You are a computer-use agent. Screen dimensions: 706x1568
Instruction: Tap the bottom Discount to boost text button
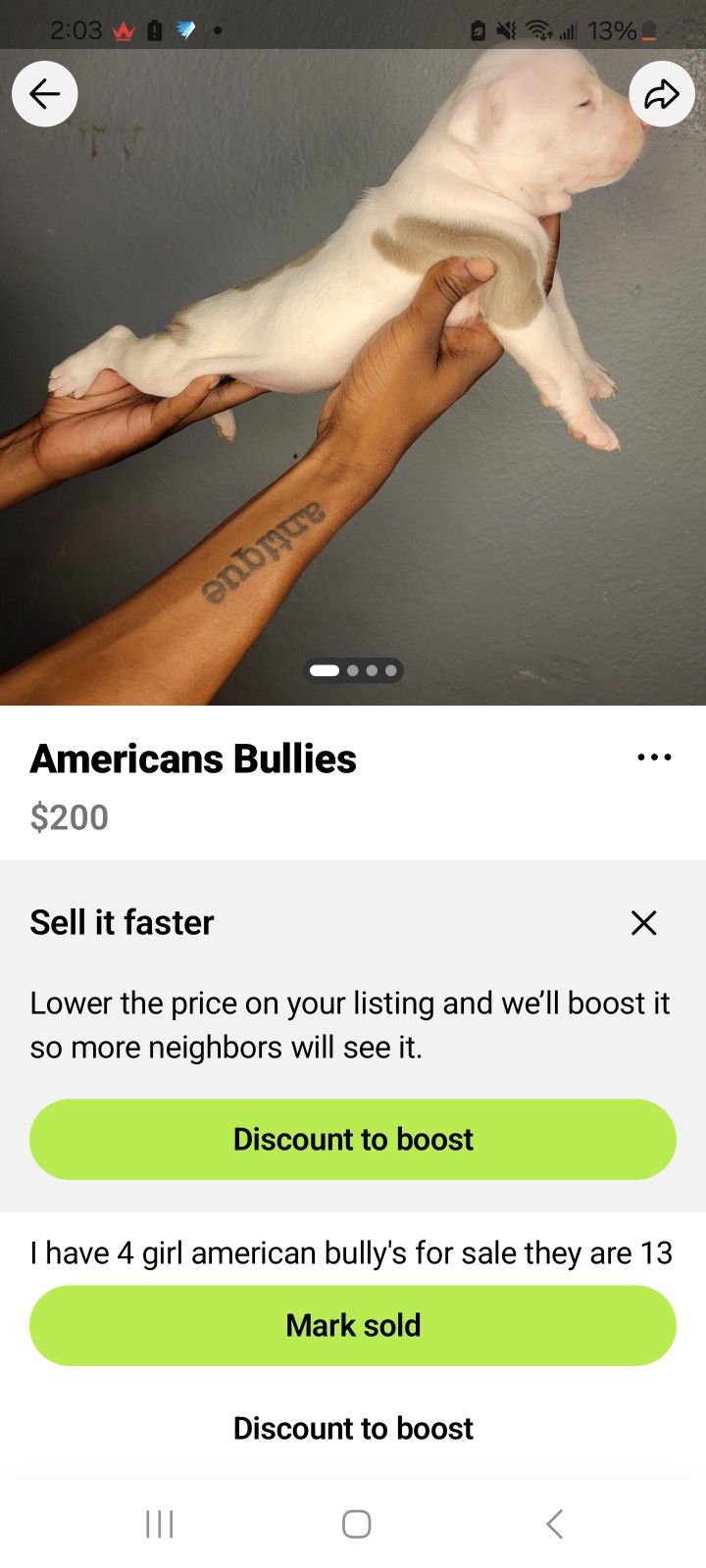(353, 1428)
